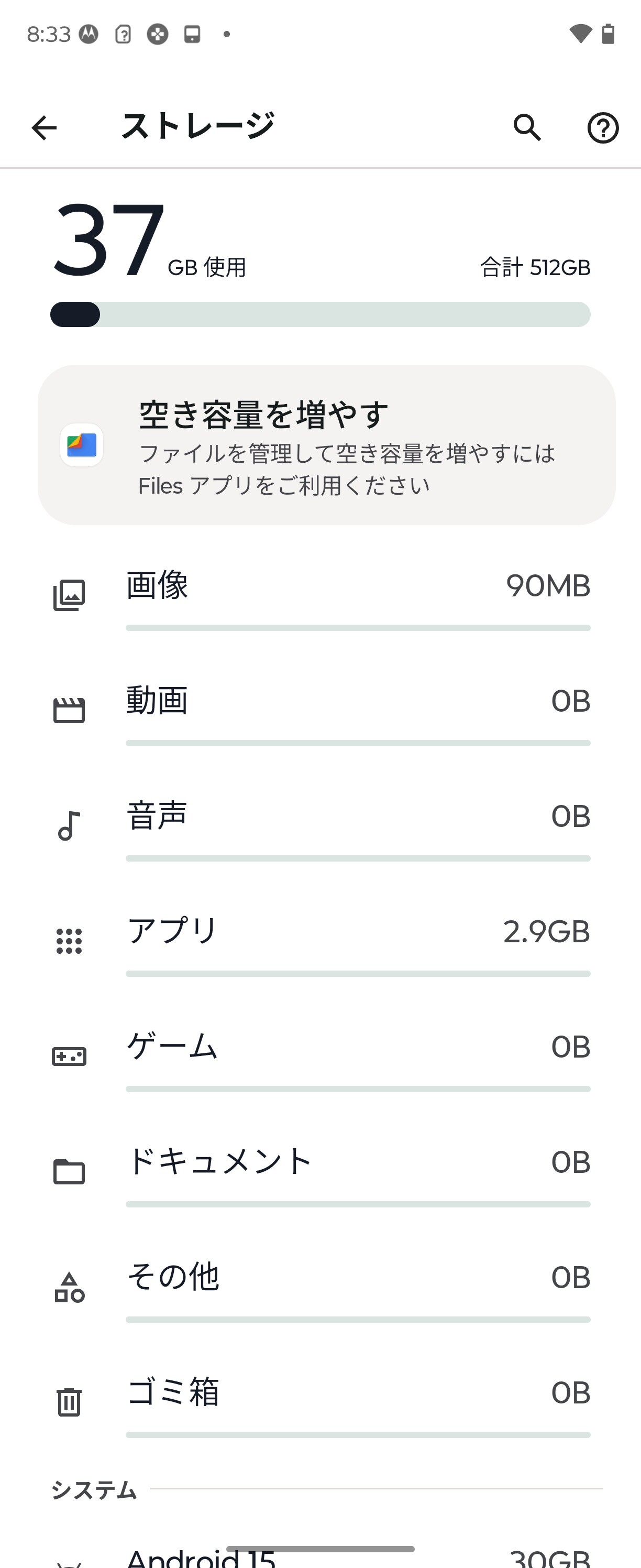Open the アプリ storage row
This screenshot has height=1568, width=641.
click(321, 941)
